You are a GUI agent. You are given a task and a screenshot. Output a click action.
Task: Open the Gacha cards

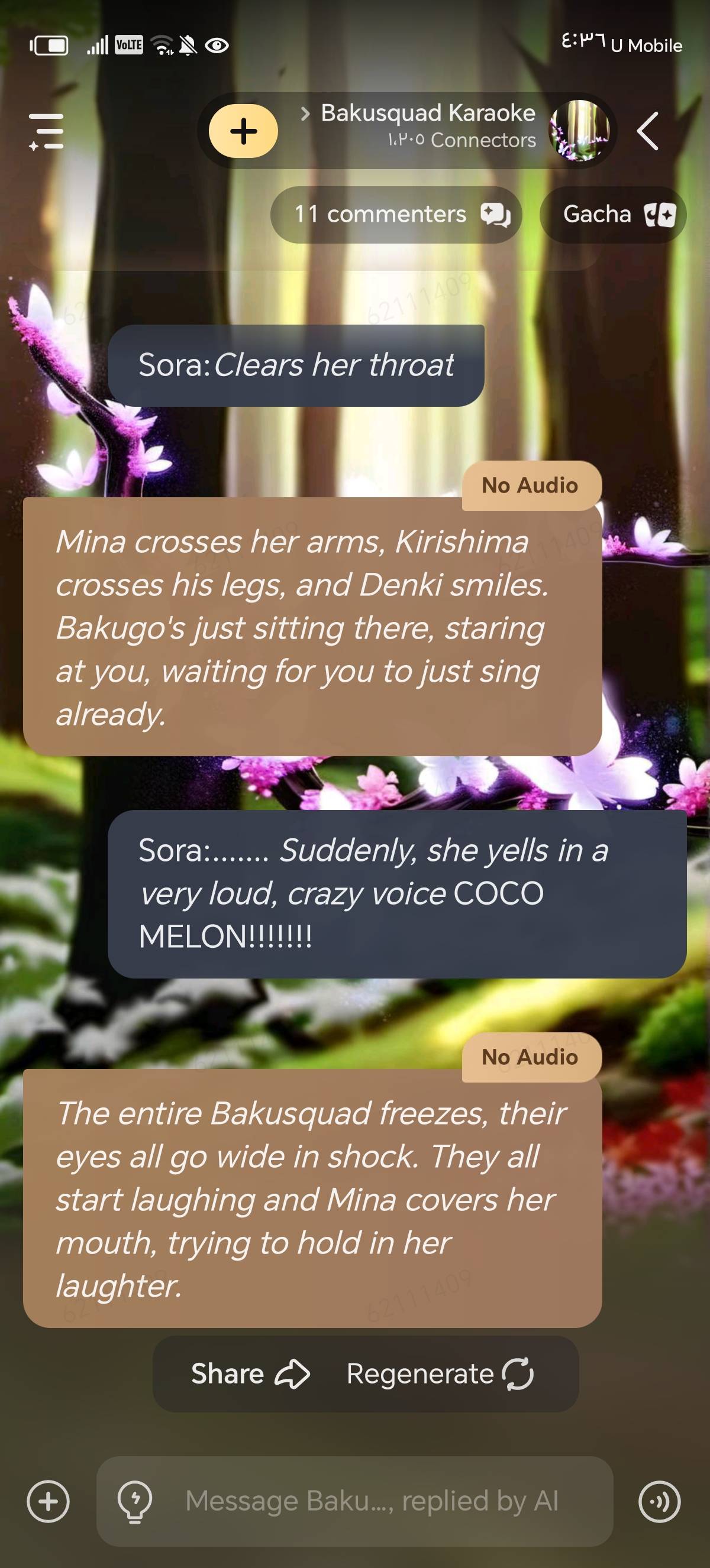612,215
